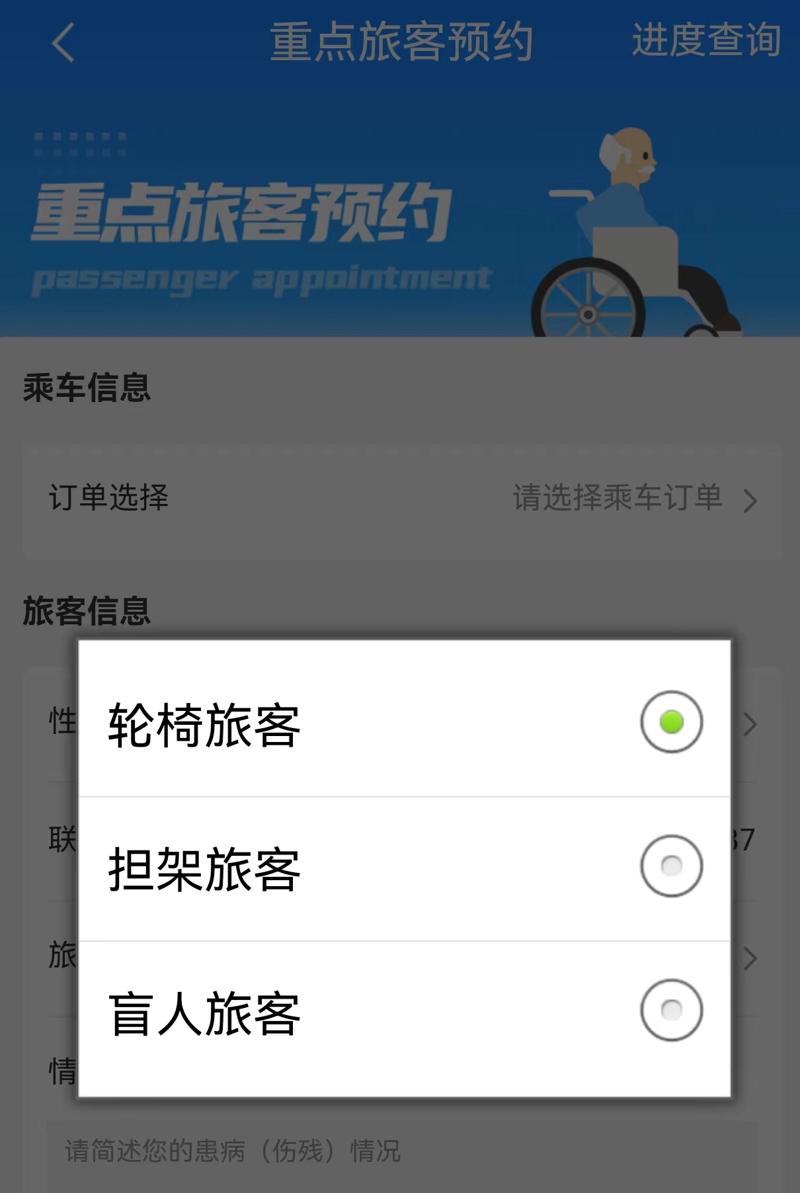Select the 担架旅客 radio button
The height and width of the screenshot is (1193, 800).
coord(671,866)
